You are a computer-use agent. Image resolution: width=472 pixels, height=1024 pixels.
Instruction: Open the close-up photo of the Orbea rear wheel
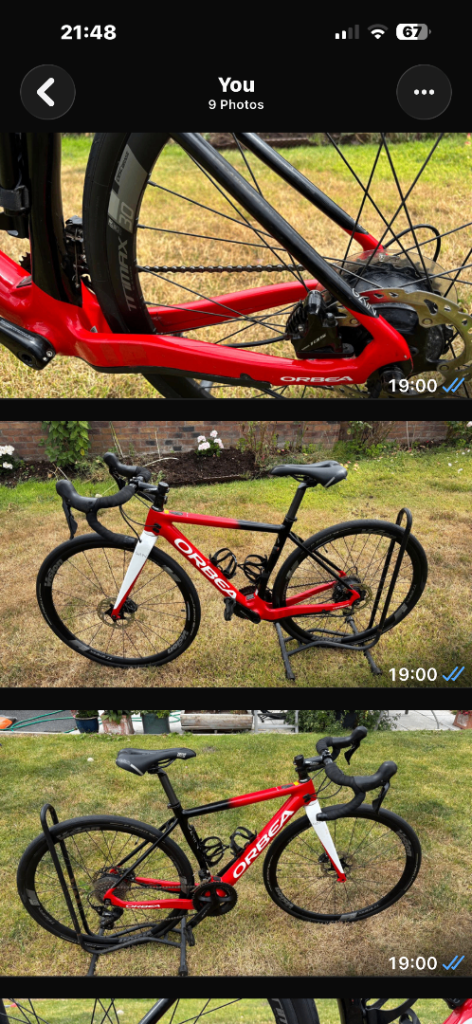pyautogui.click(x=236, y=266)
